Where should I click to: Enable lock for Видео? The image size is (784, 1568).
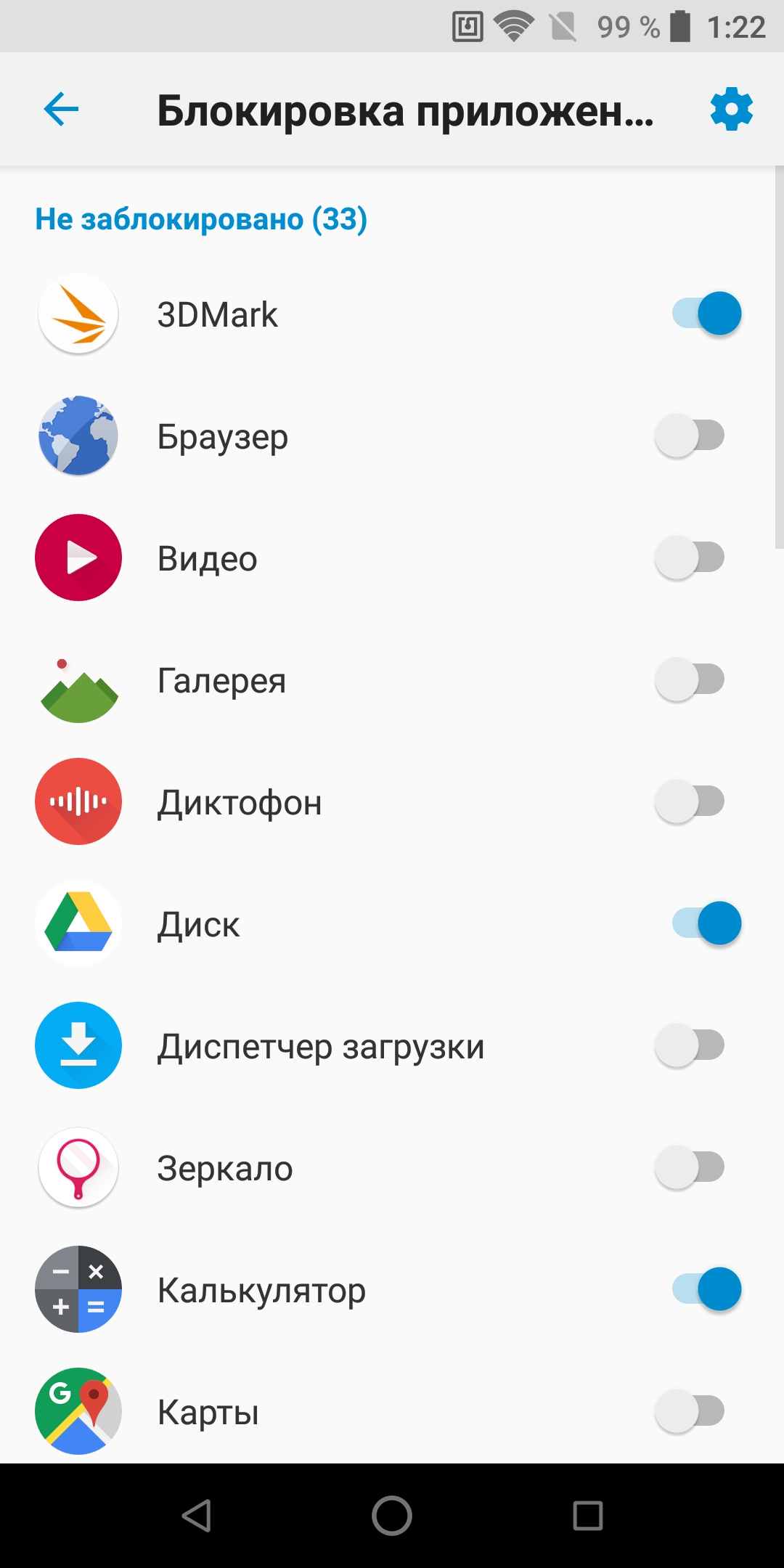[x=690, y=558]
